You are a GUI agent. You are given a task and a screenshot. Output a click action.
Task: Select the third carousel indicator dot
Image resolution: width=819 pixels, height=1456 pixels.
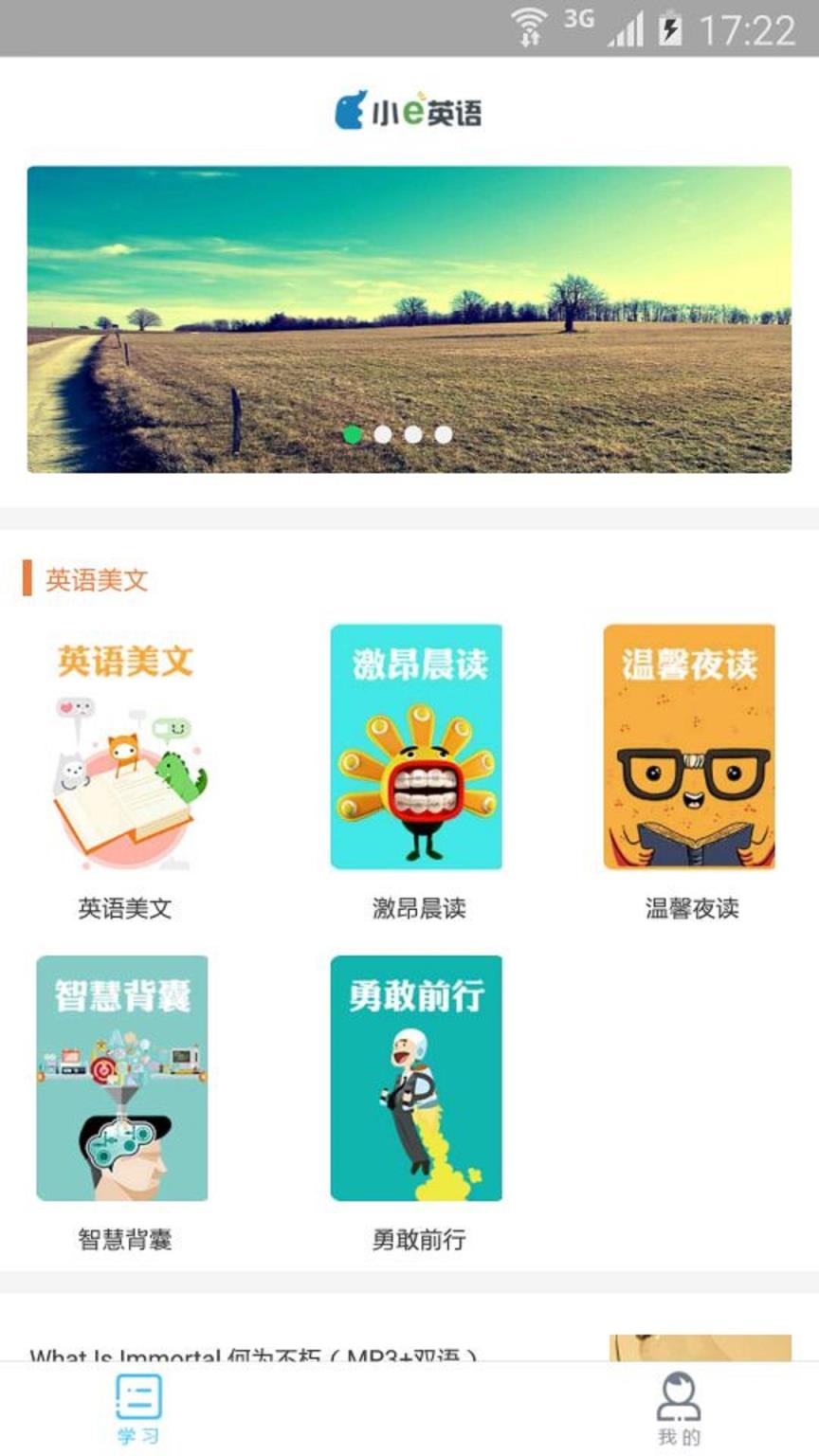(x=412, y=434)
